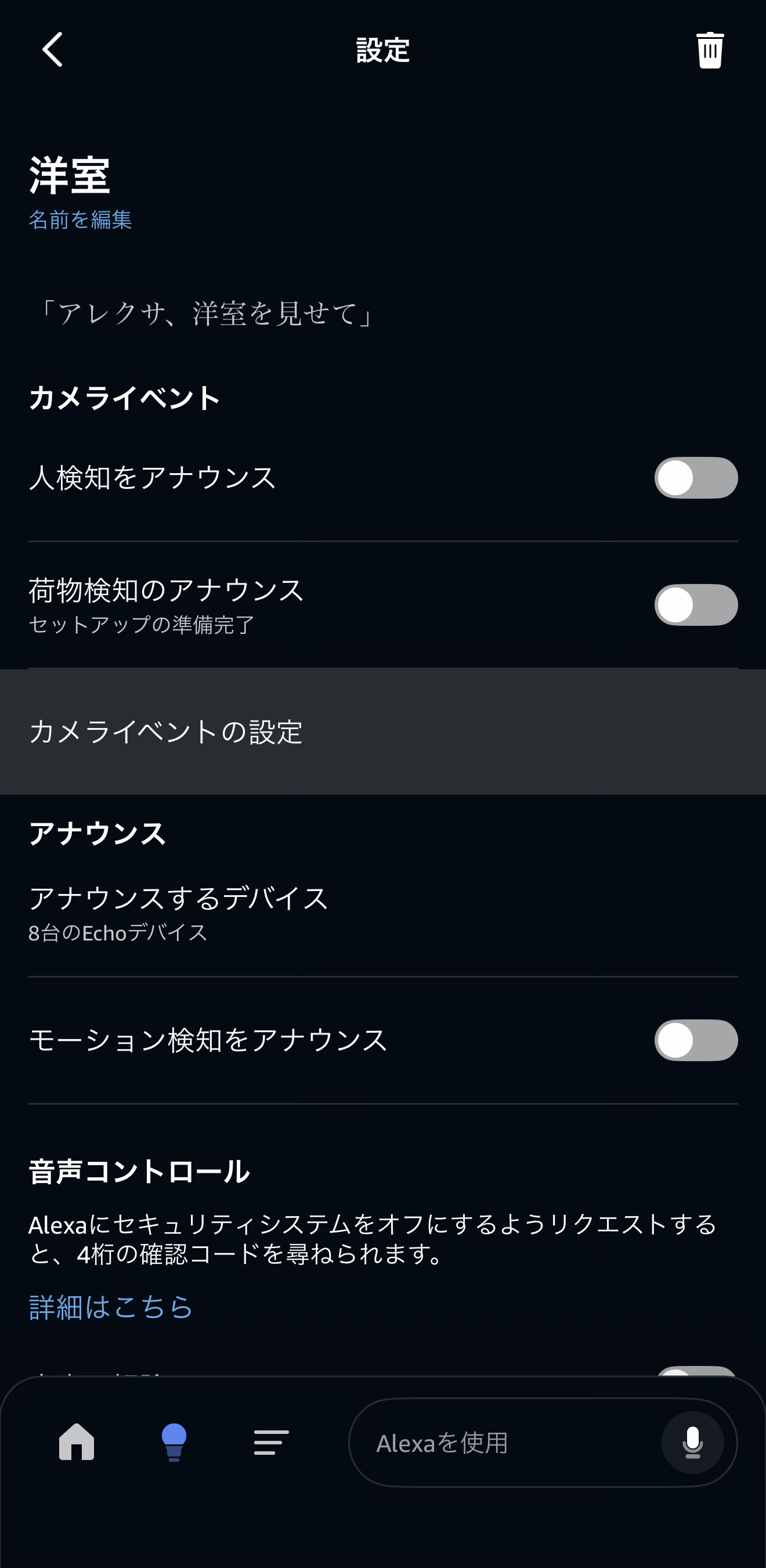Switch to the Devices lightbulb tab

tap(174, 1442)
